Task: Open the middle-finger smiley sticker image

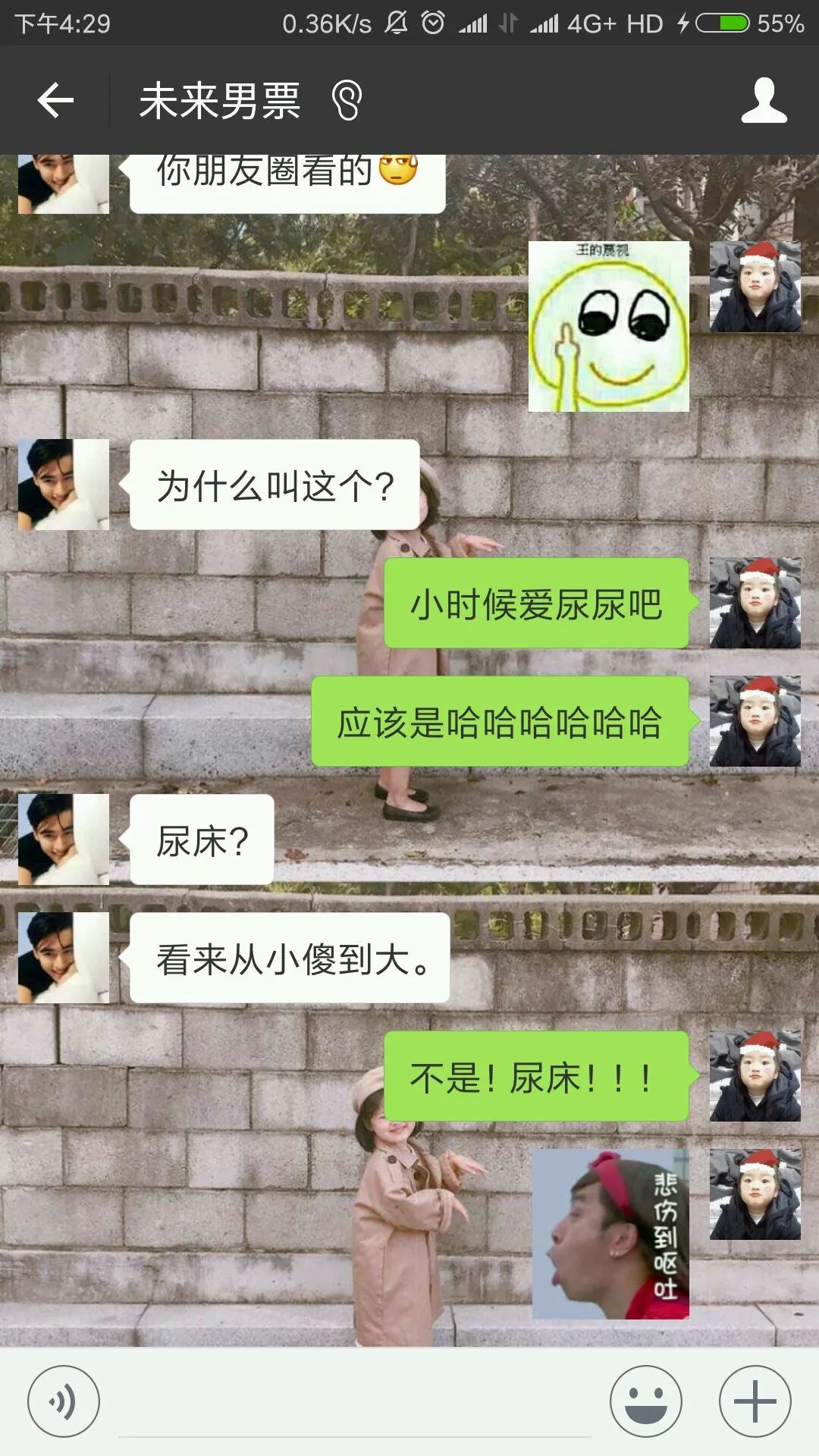Action: [x=608, y=327]
